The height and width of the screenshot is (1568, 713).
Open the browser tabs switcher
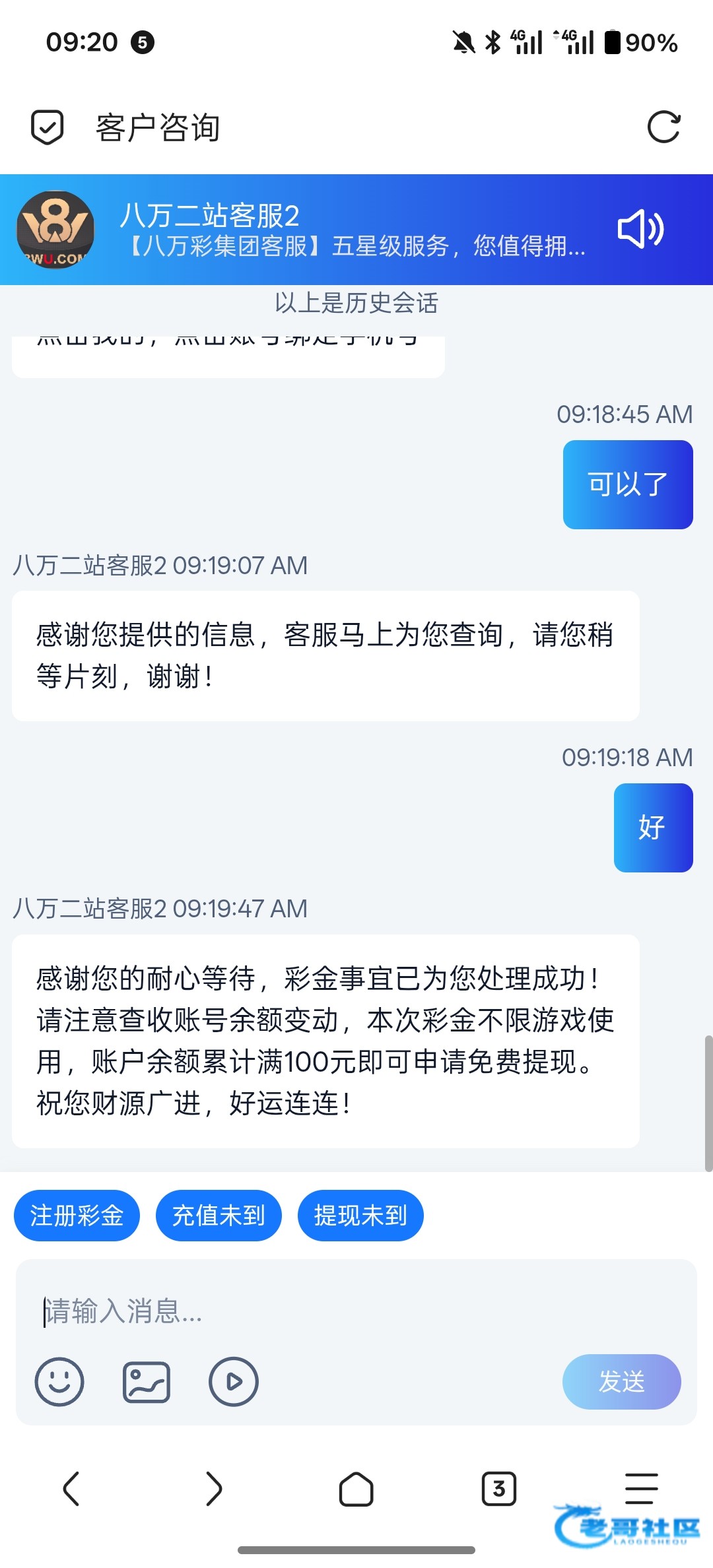[x=499, y=1489]
